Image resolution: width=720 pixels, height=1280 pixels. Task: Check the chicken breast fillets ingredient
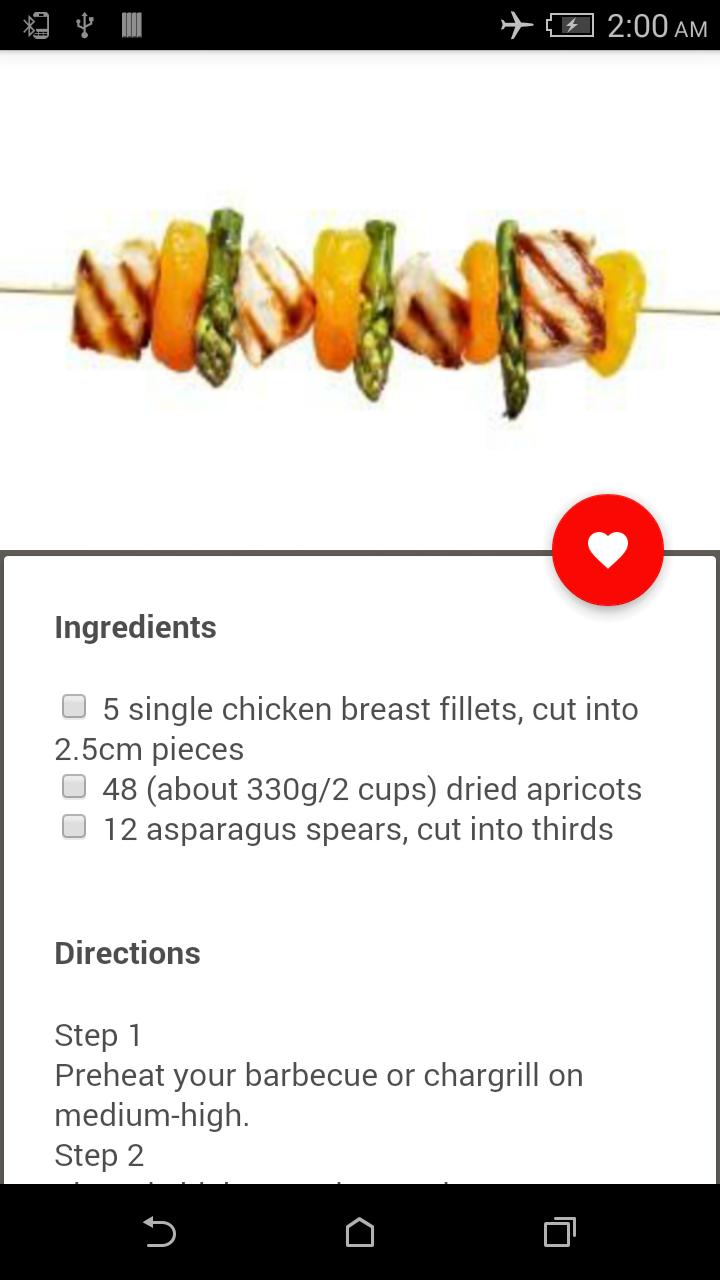tap(74, 706)
